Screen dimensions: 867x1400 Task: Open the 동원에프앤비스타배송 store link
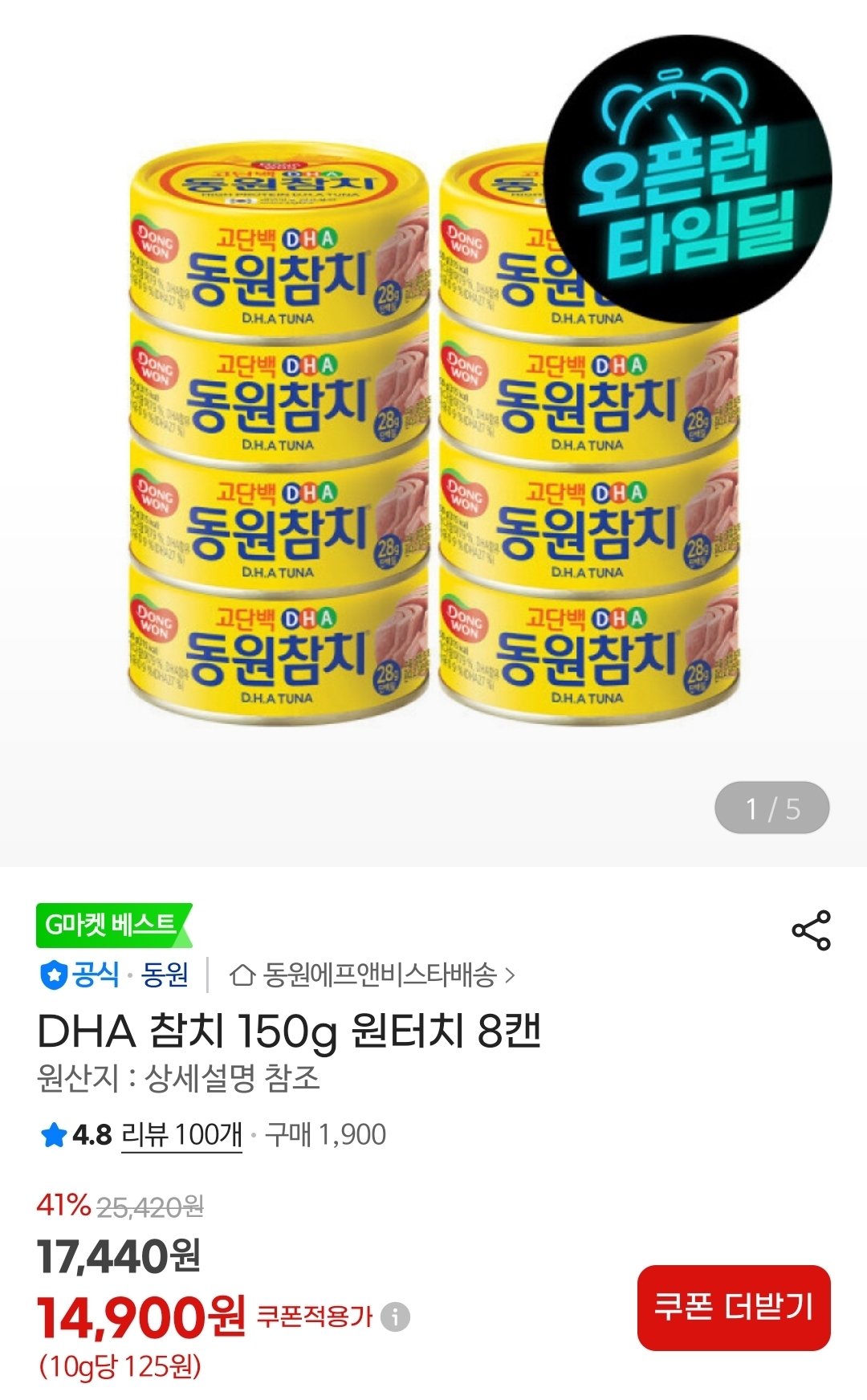[373, 975]
